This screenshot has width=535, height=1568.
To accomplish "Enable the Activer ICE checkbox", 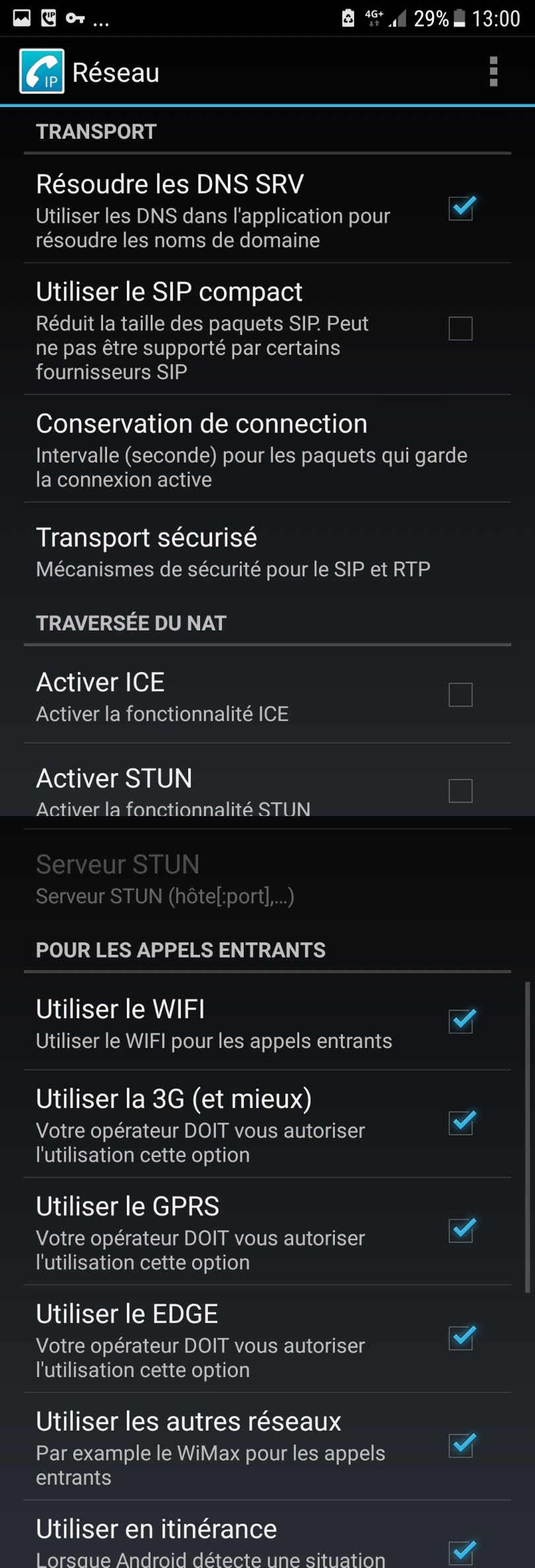I will point(460,694).
